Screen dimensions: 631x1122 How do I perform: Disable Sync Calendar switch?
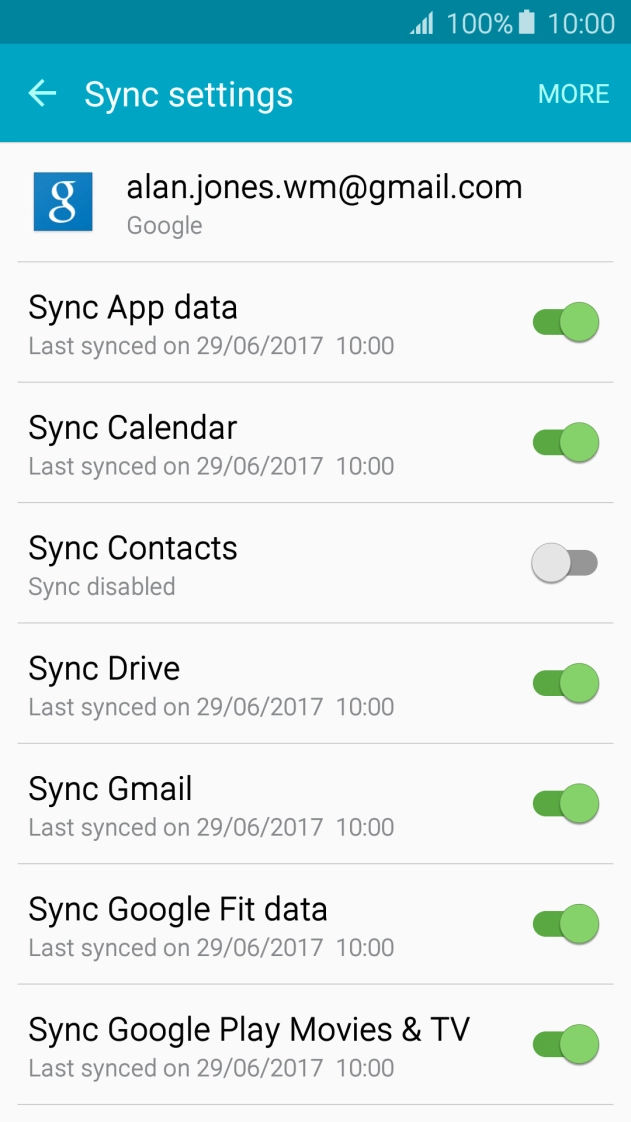tap(565, 442)
